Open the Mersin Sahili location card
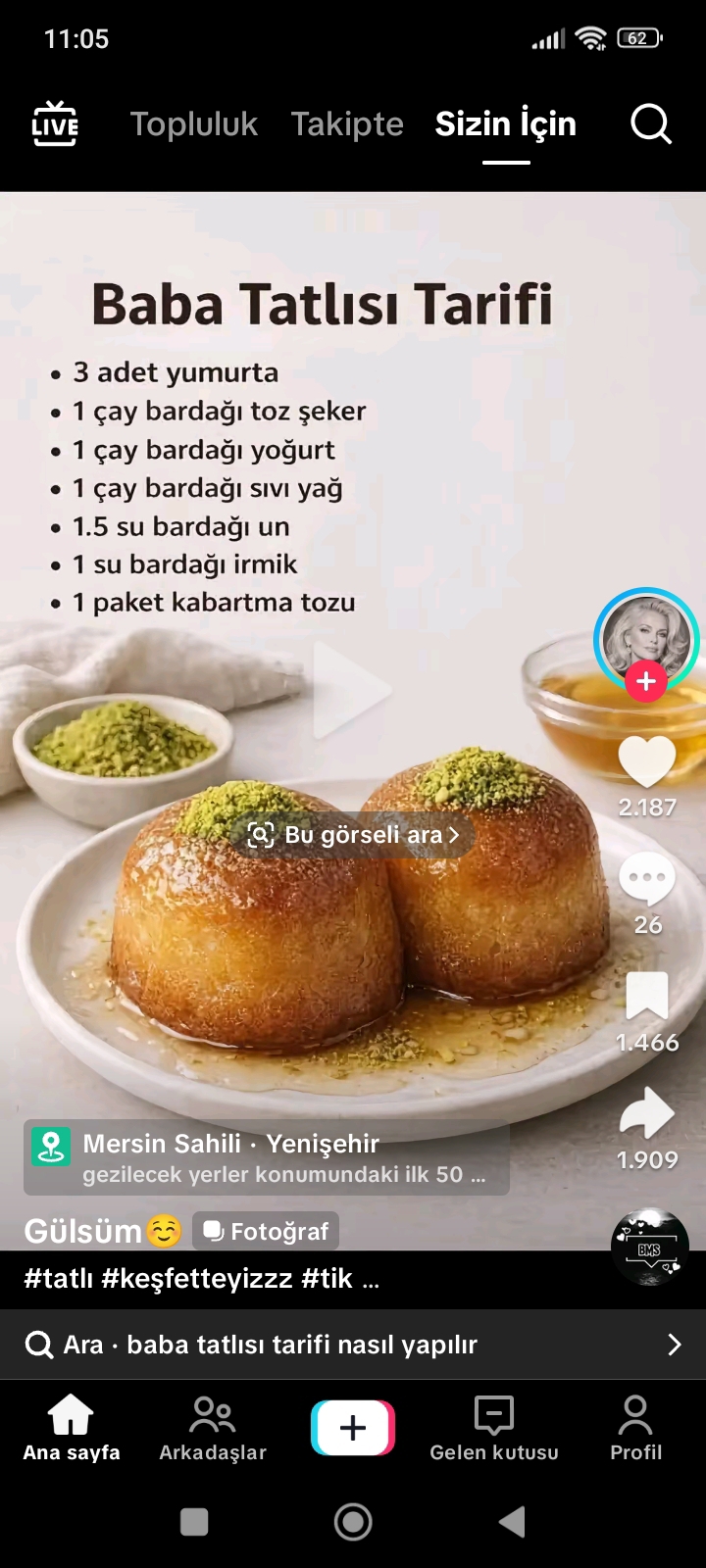 [x=267, y=1158]
